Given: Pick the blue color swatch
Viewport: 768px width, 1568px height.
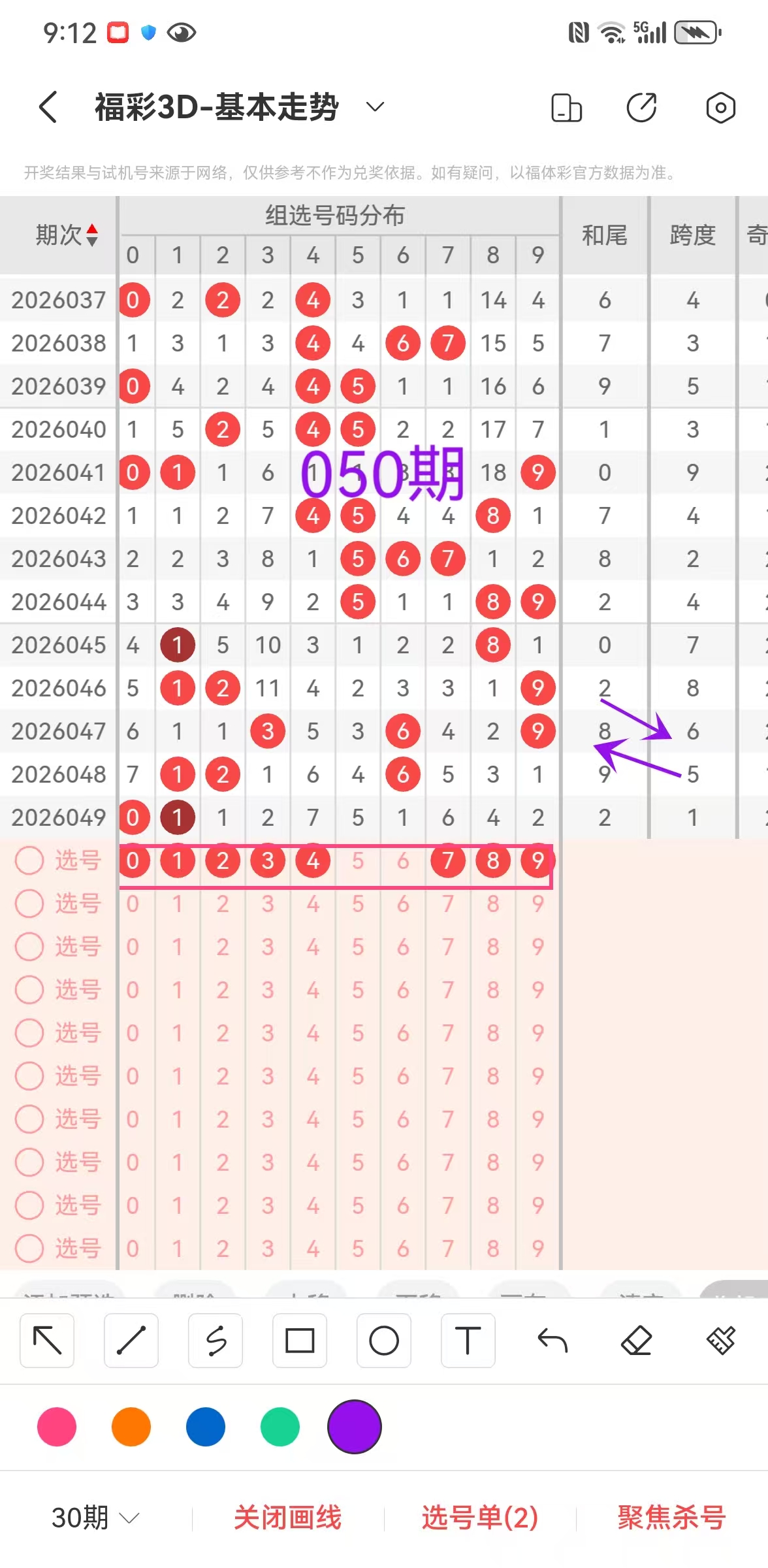Looking at the screenshot, I should [x=206, y=1427].
